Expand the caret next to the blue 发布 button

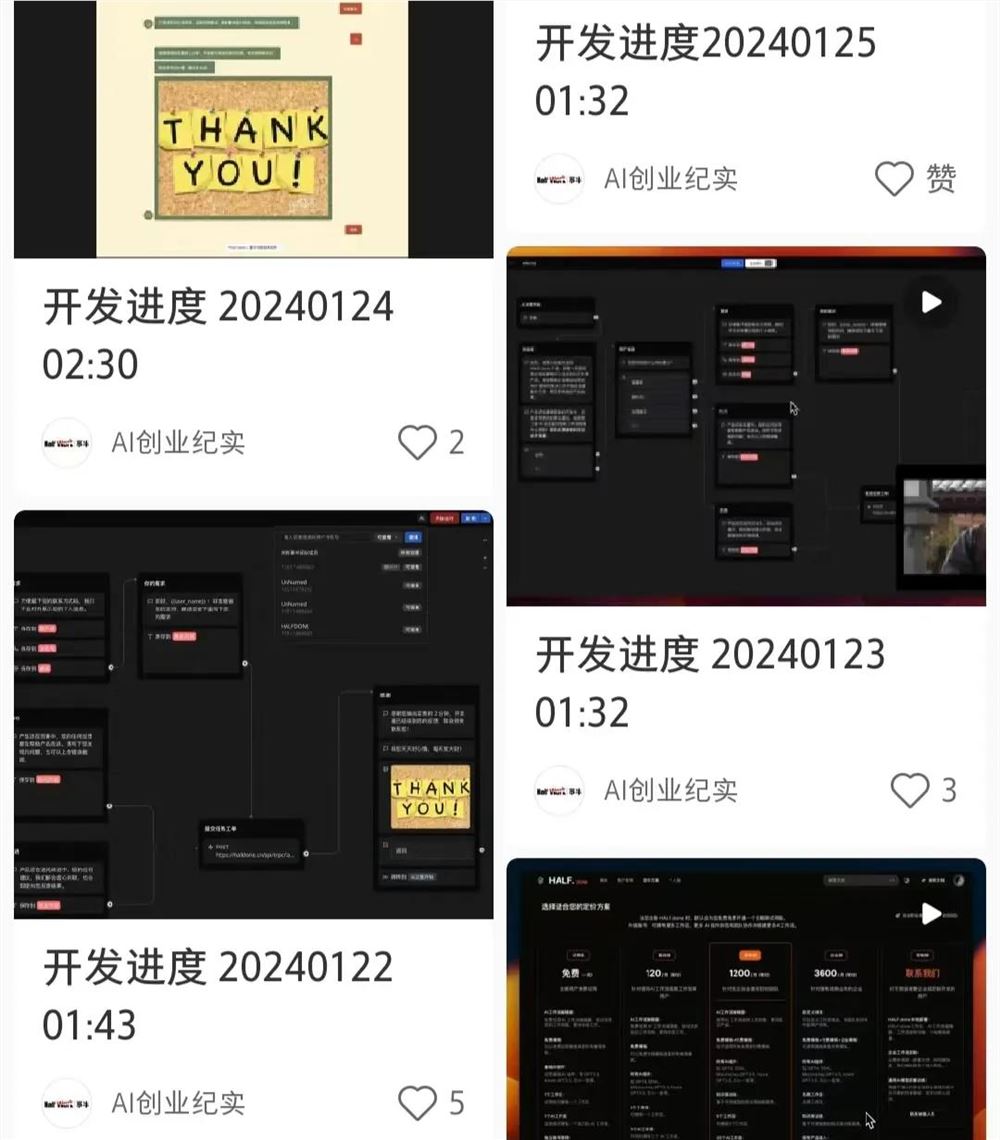487,518
